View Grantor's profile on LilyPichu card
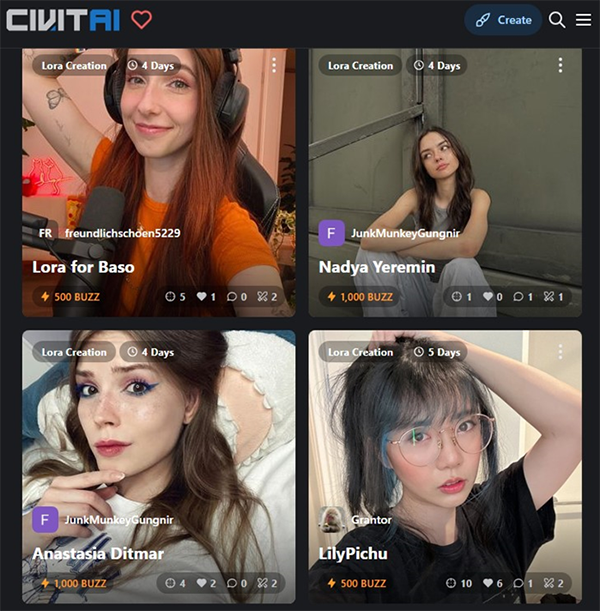 tap(371, 520)
